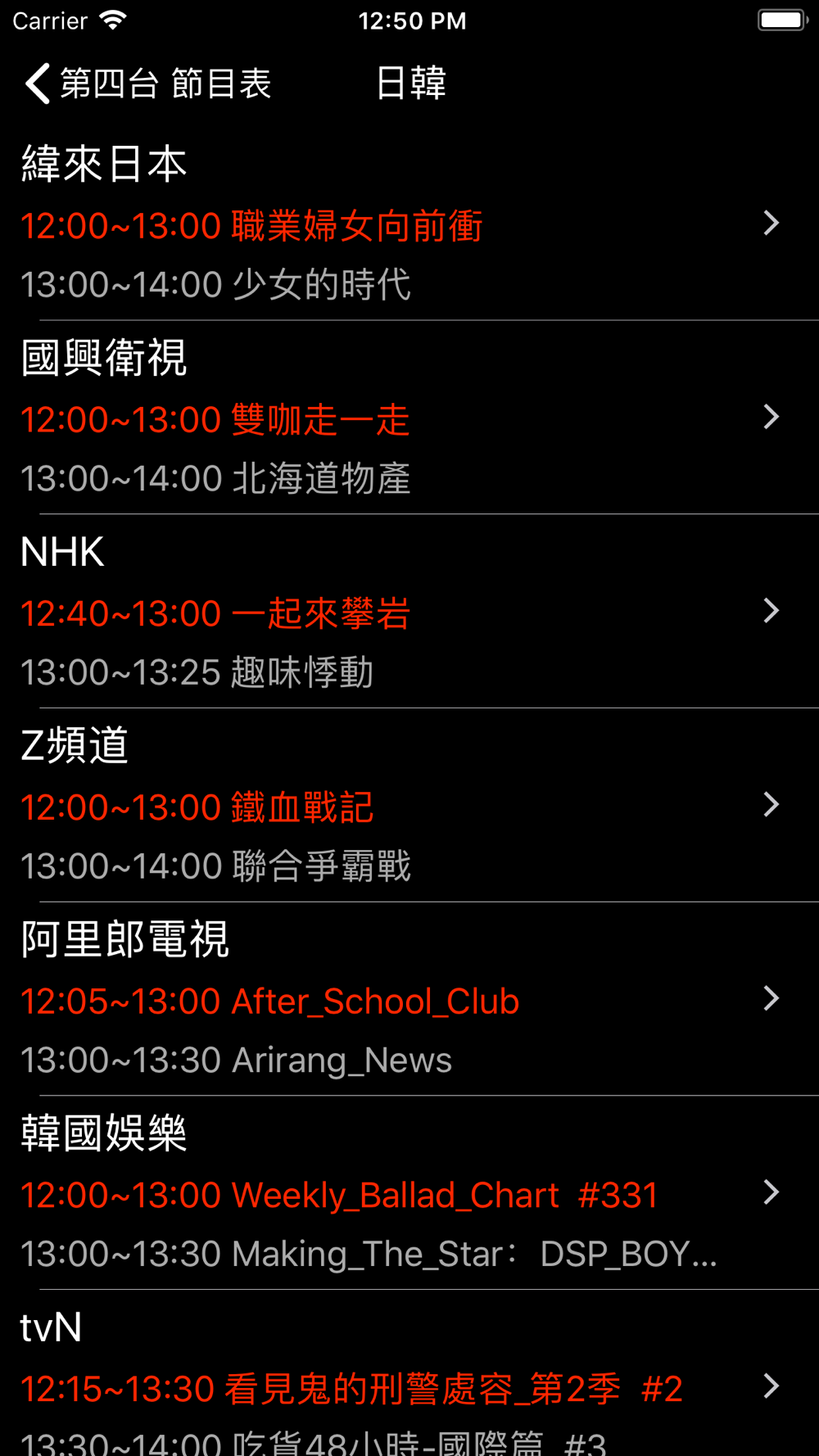This screenshot has height=1456, width=819.
Task: Open the 阿里郎電視 program list
Action: click(x=409, y=998)
